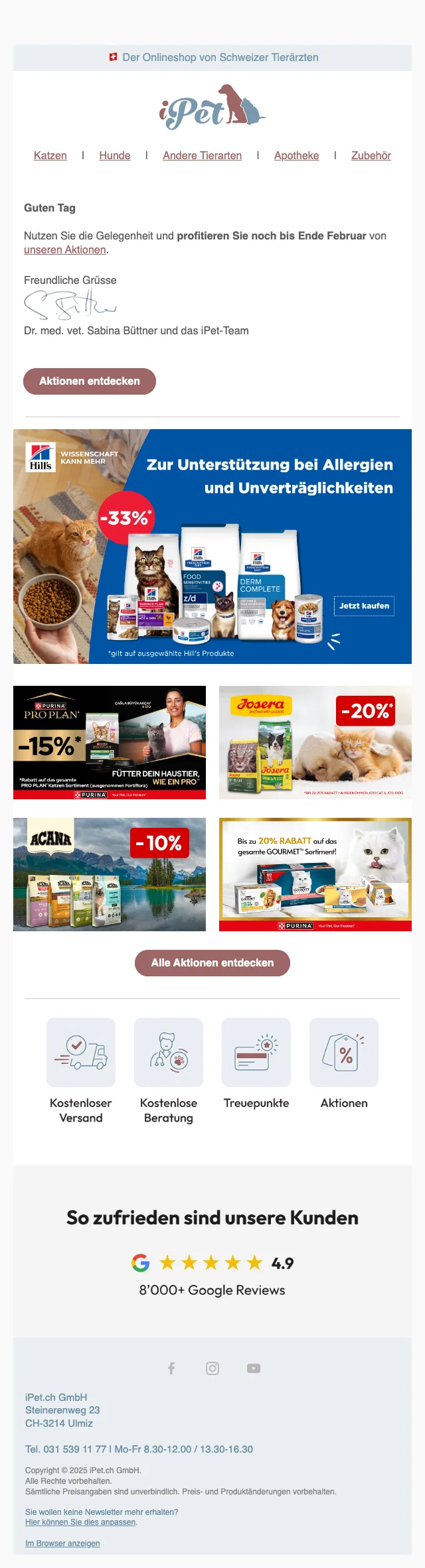Tap Alle Aktionen entdecken button
This screenshot has width=425, height=1568.
(x=212, y=963)
